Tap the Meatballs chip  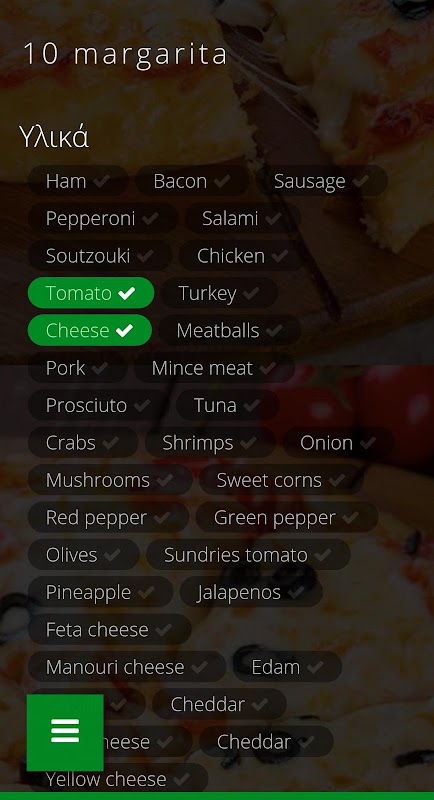click(x=229, y=330)
